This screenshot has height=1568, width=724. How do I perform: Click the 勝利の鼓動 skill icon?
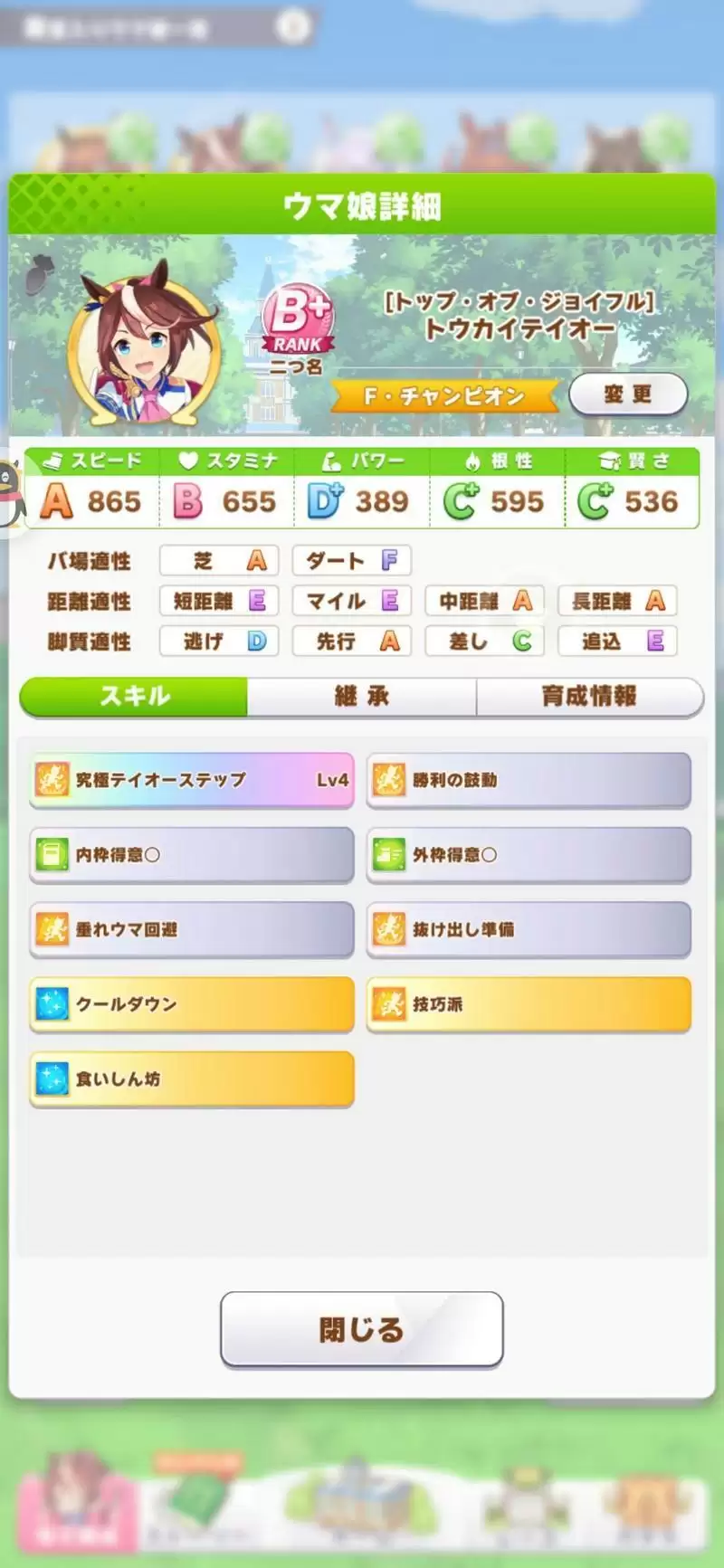387,780
